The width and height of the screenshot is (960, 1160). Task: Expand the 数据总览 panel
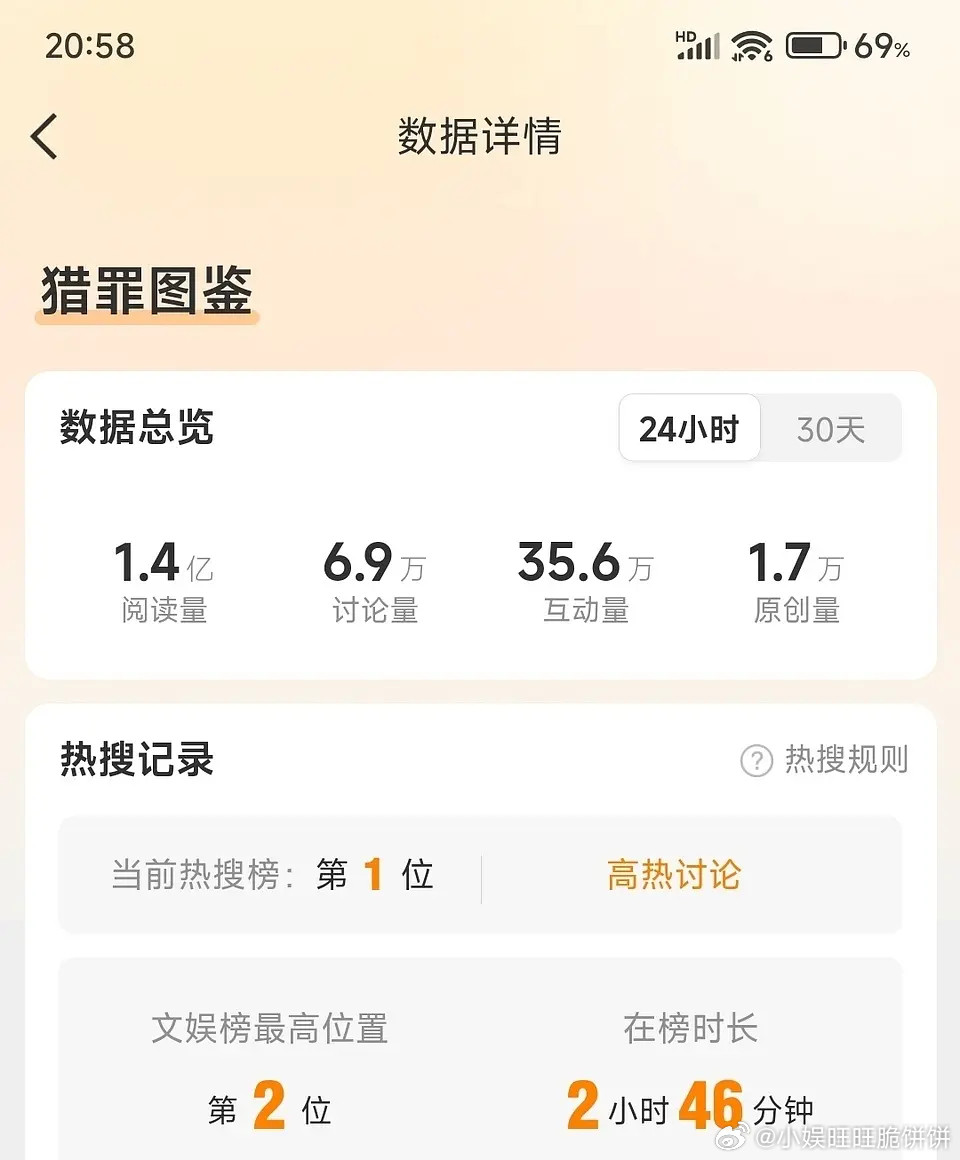point(137,428)
